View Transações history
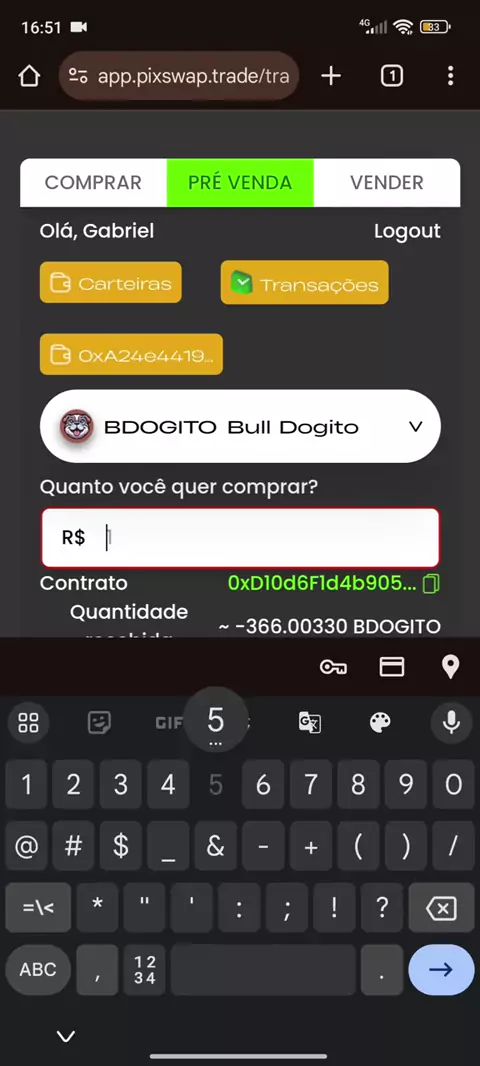This screenshot has height=1066, width=480. [x=305, y=283]
